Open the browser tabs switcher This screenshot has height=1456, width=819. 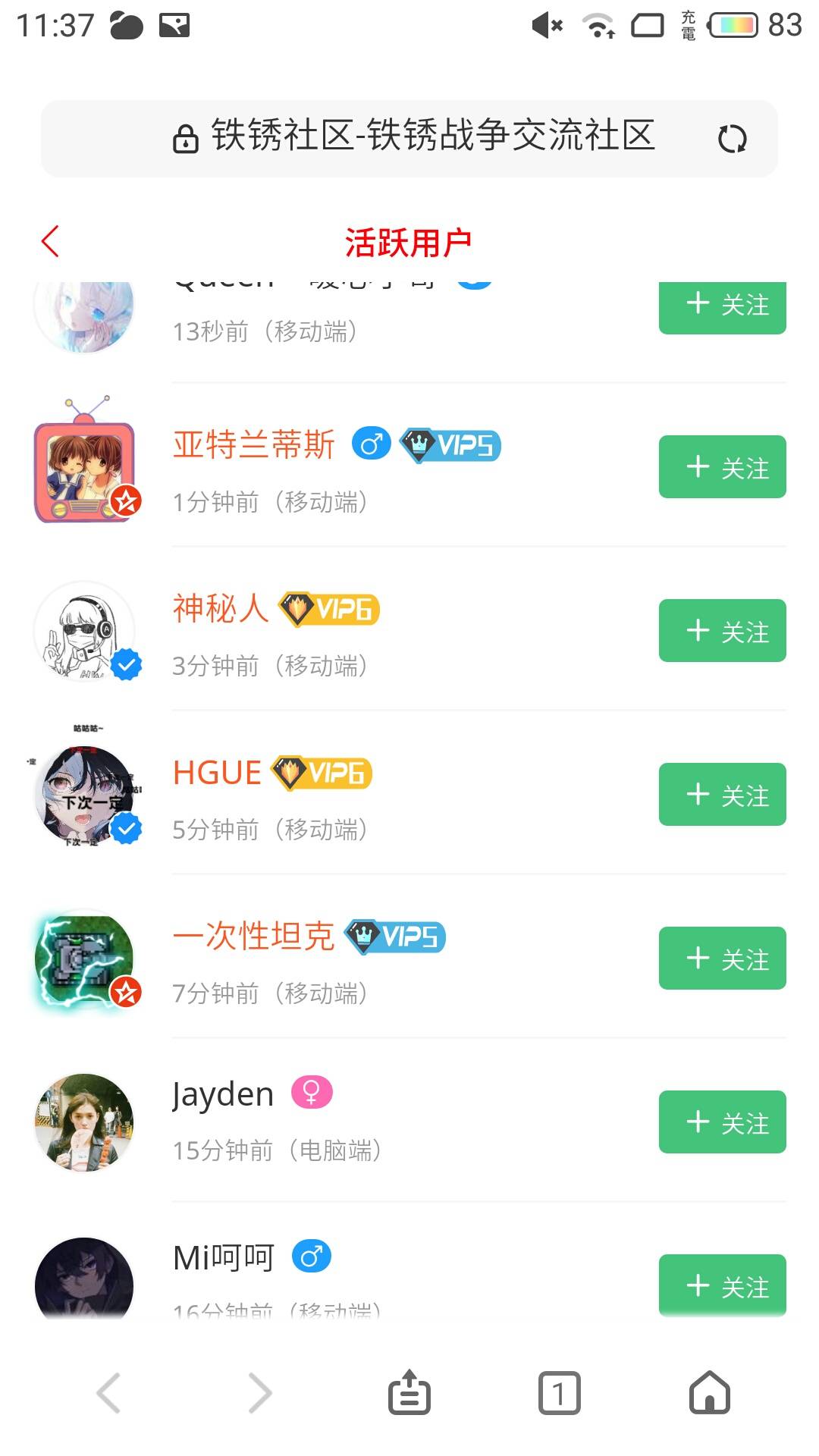pyautogui.click(x=559, y=1393)
